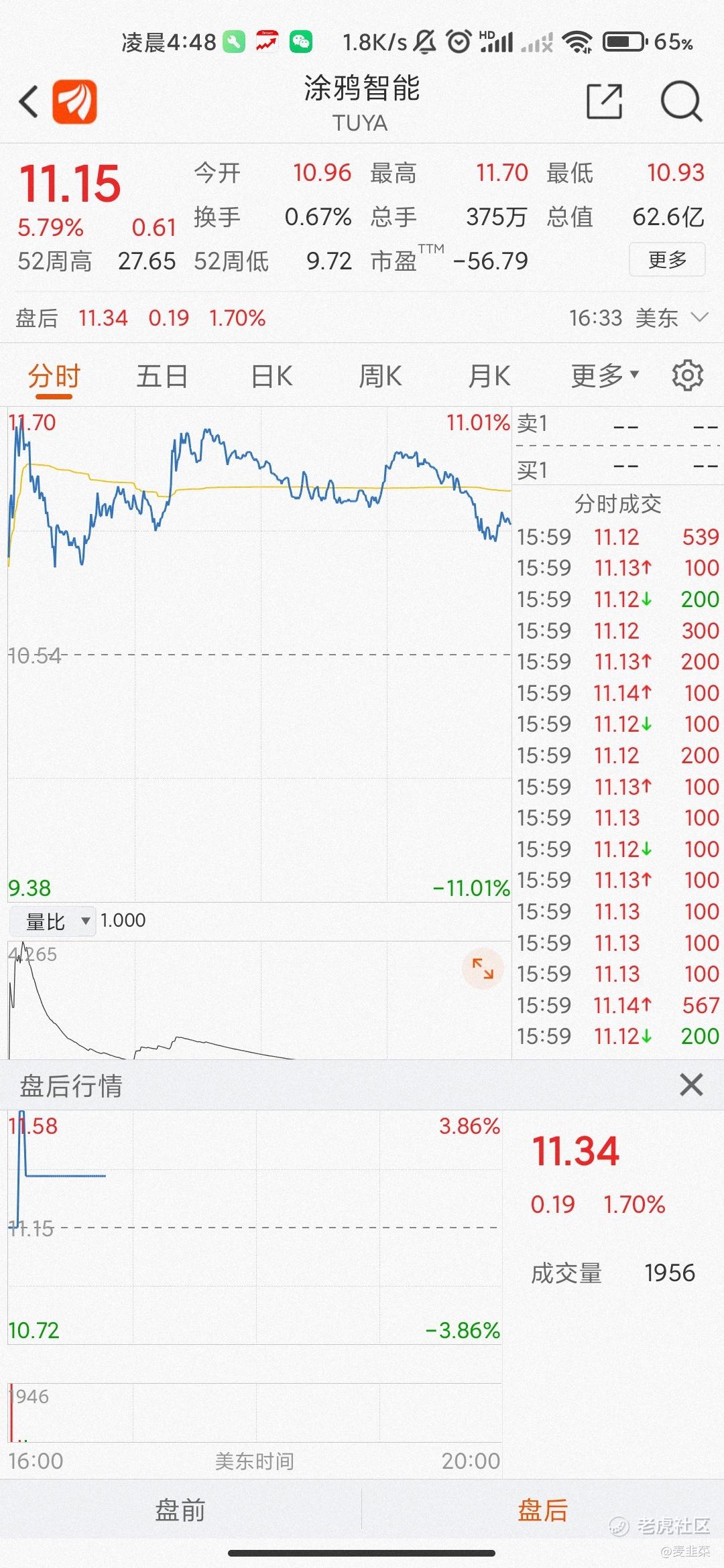This screenshot has width=724, height=1568.
Task: Go back with the top-left arrow
Action: point(28,102)
